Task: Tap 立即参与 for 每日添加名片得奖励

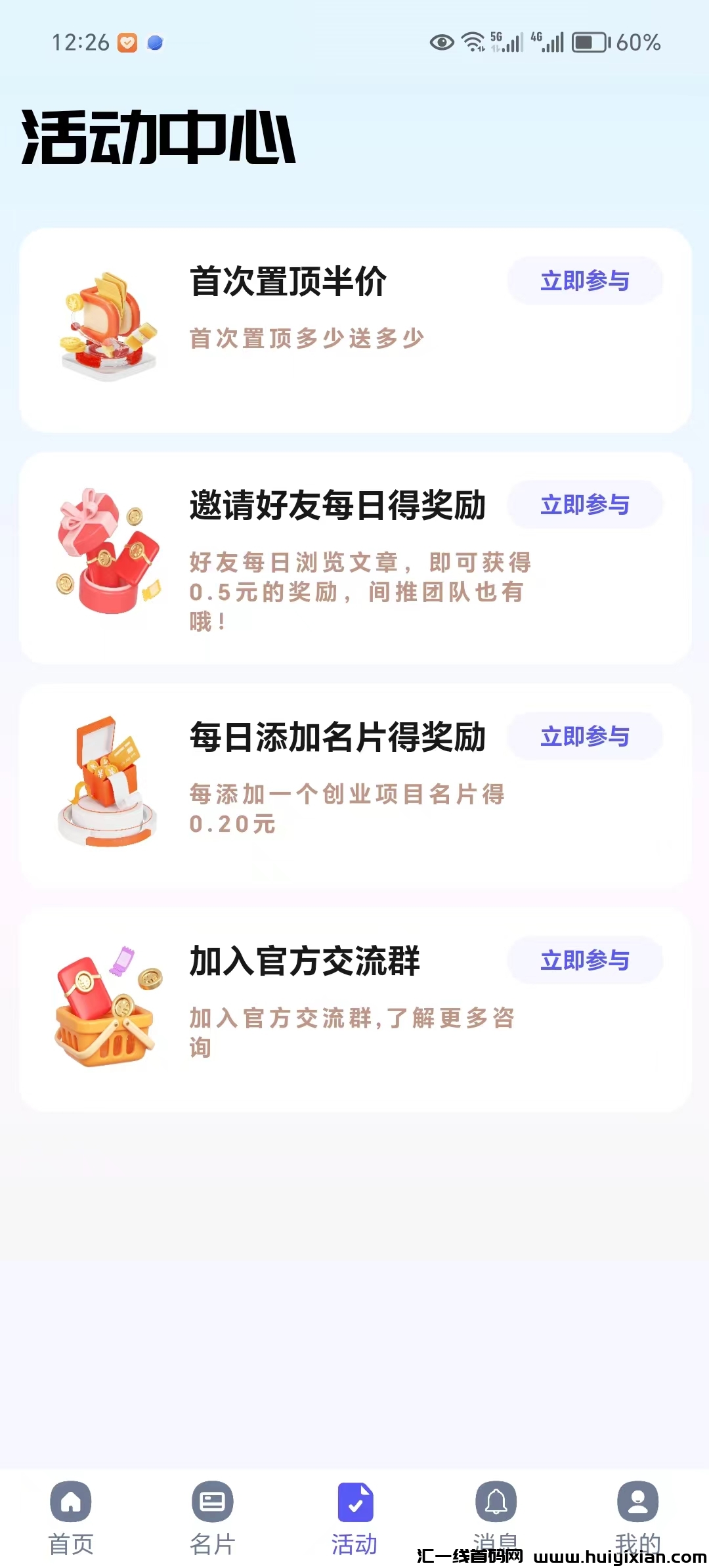Action: click(585, 737)
